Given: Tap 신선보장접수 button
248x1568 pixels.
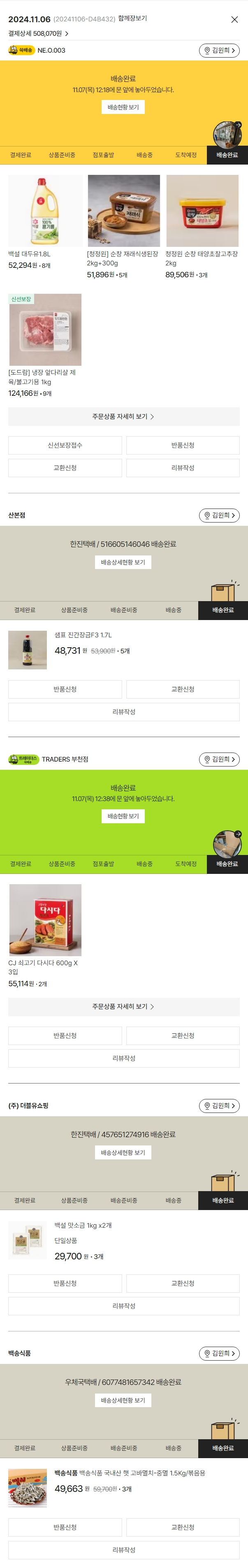Looking at the screenshot, I should [x=65, y=445].
